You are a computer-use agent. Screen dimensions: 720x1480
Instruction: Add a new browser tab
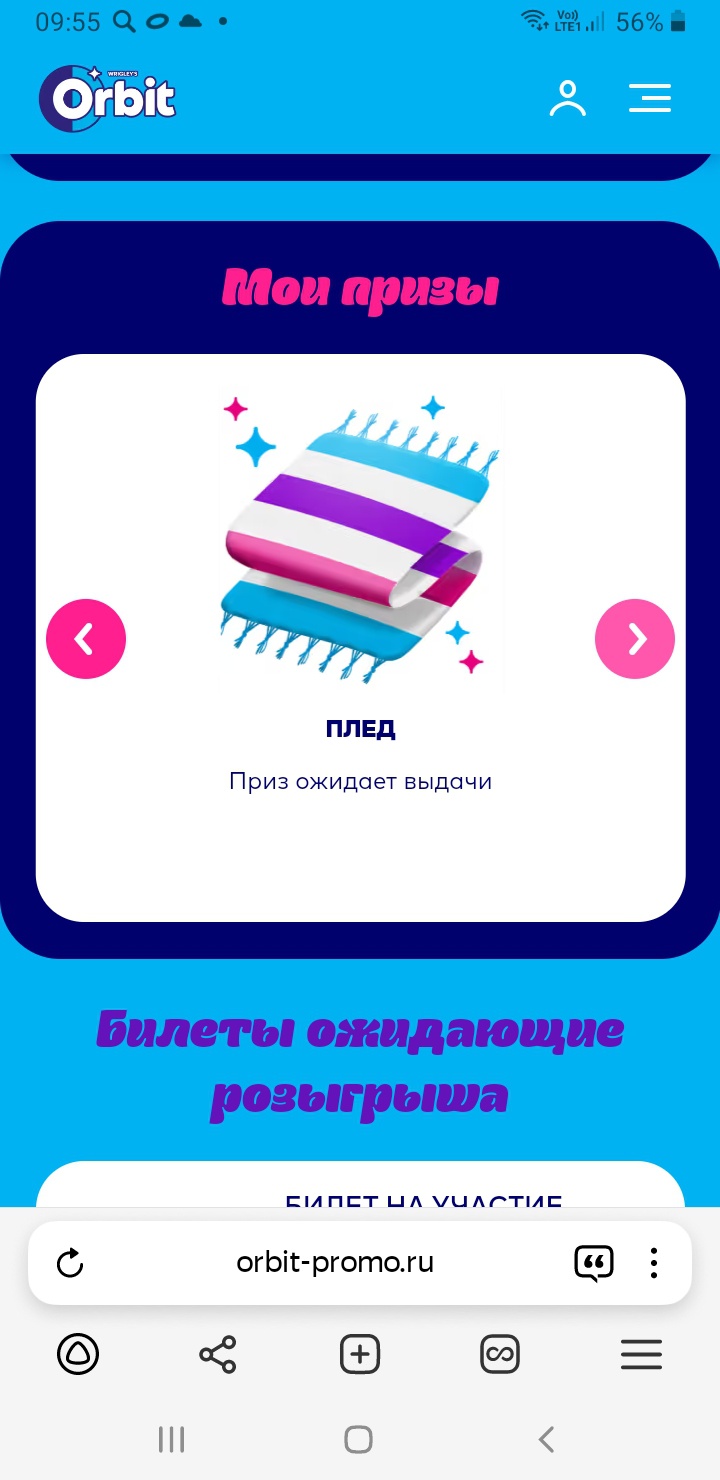point(360,1355)
